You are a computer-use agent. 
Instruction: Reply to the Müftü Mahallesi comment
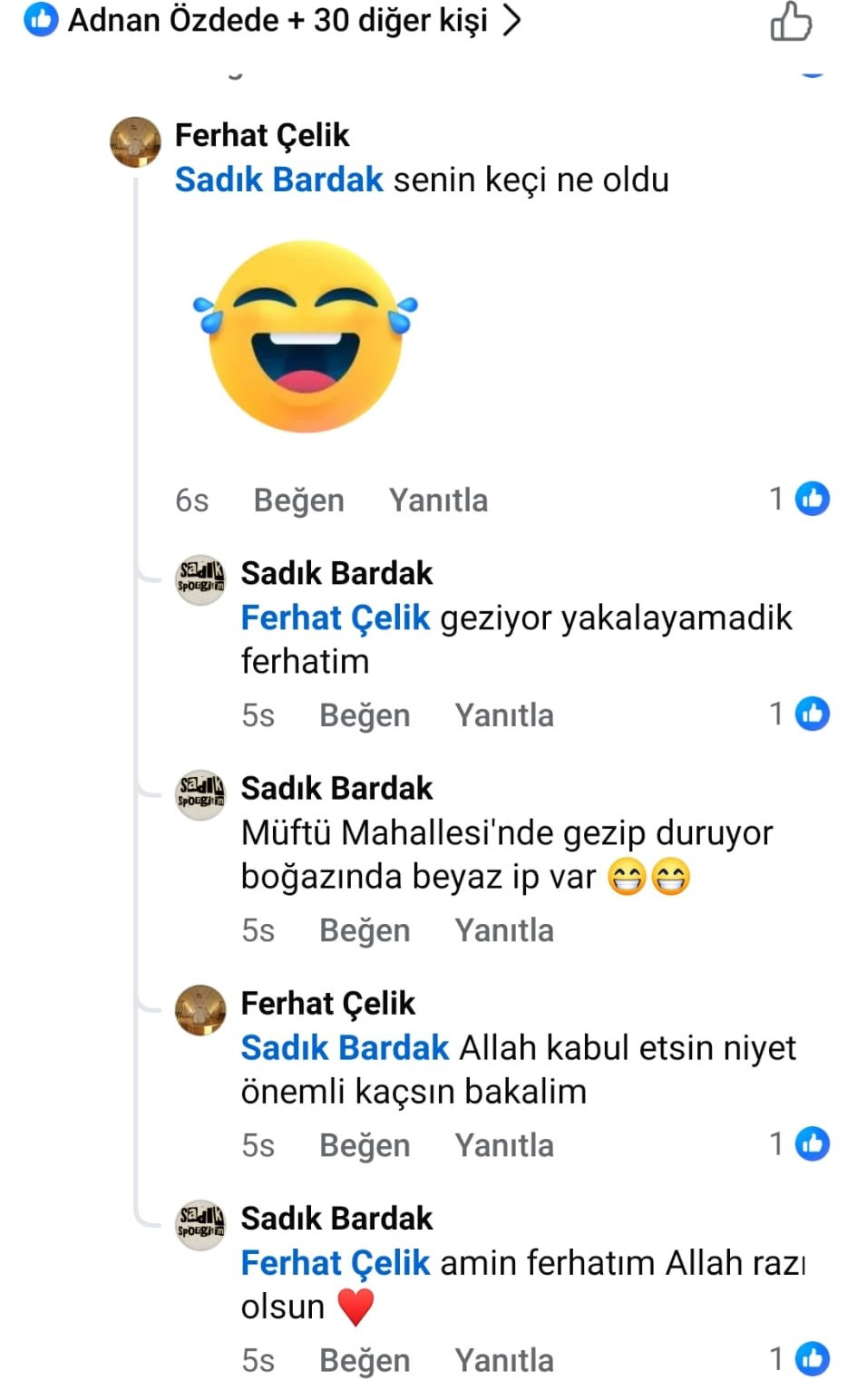click(x=503, y=930)
